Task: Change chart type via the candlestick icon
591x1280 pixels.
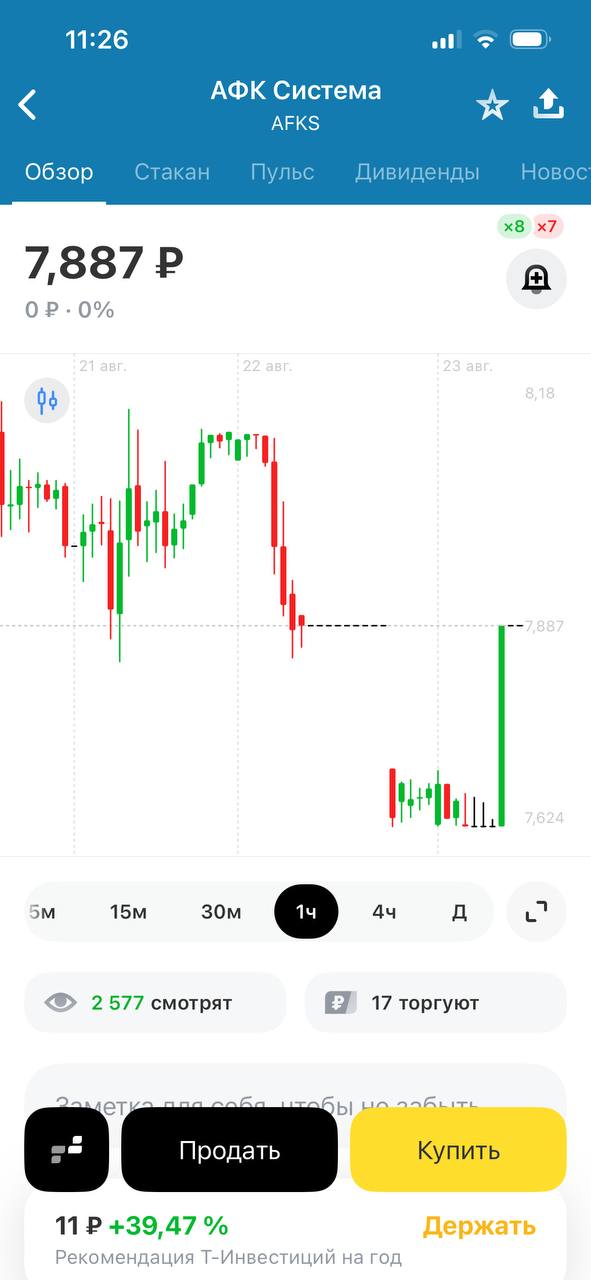Action: (47, 401)
